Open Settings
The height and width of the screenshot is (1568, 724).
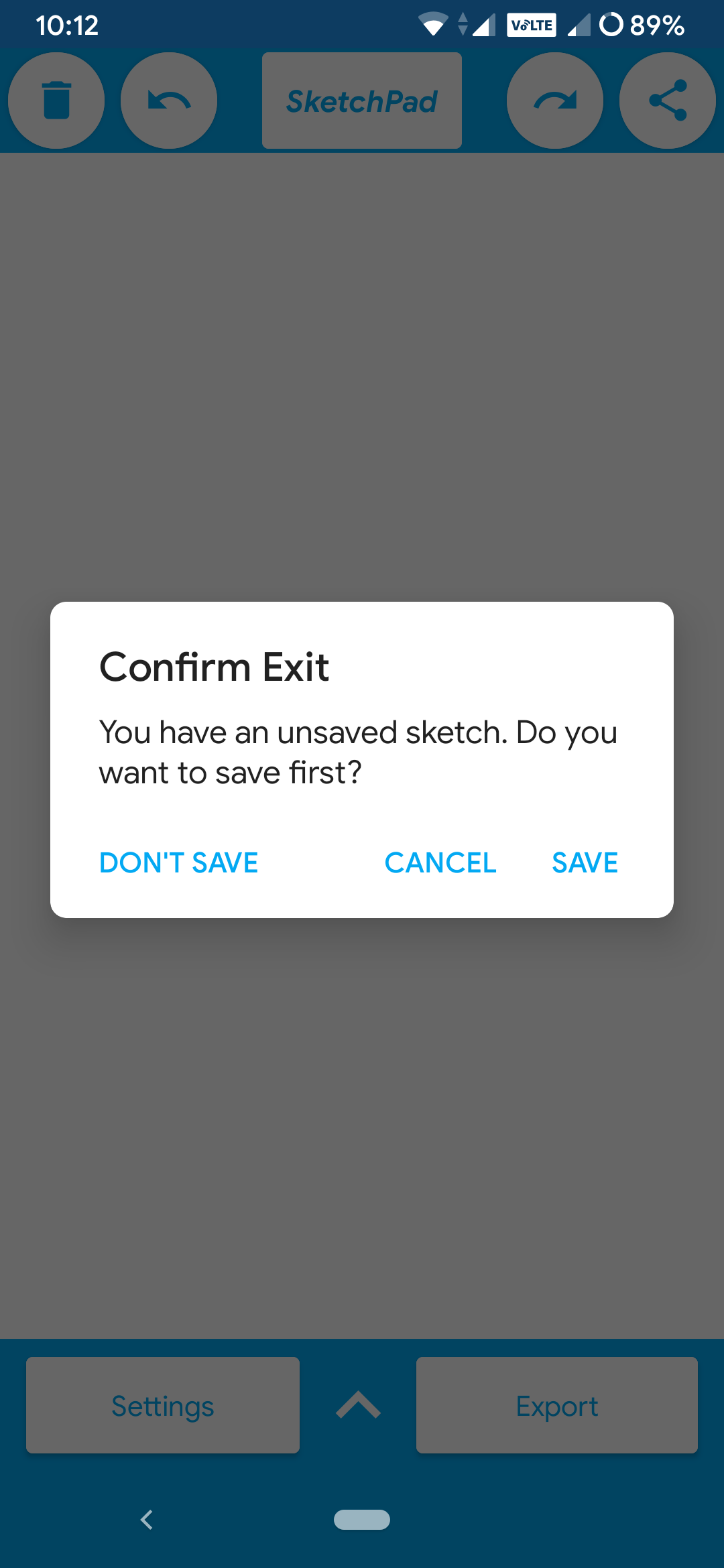pyautogui.click(x=163, y=1405)
